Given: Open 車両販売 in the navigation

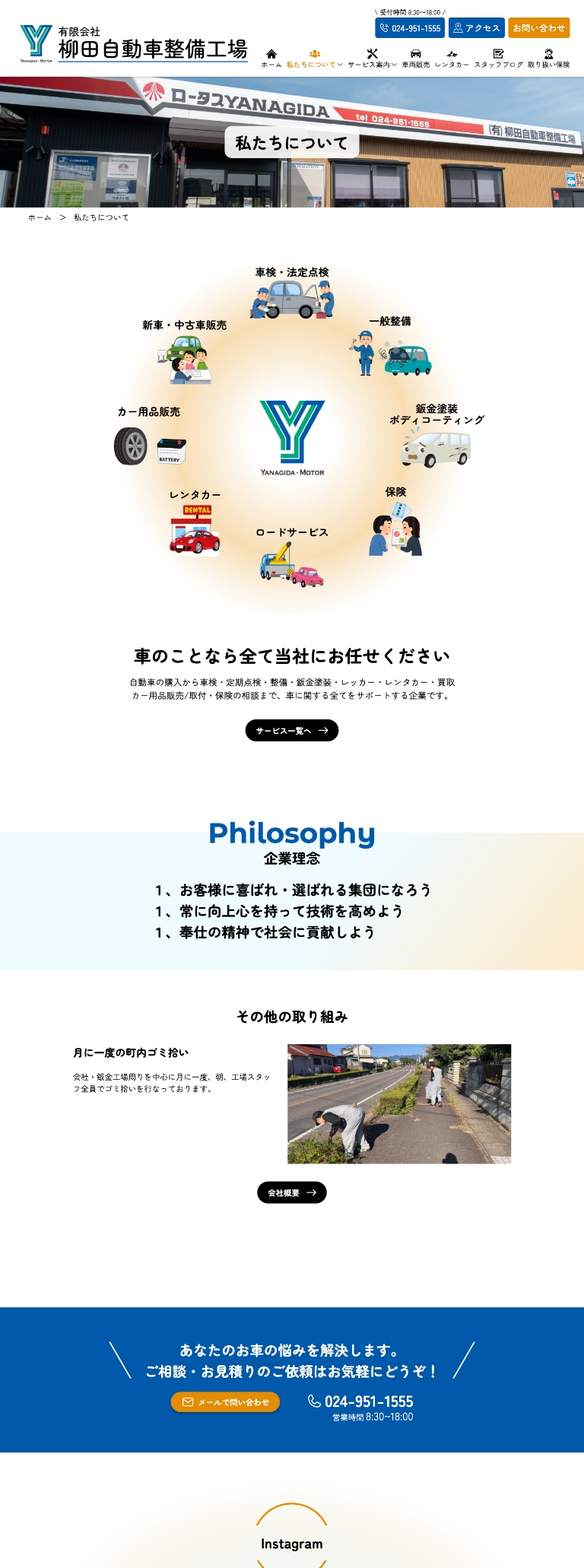Looking at the screenshot, I should tap(416, 59).
